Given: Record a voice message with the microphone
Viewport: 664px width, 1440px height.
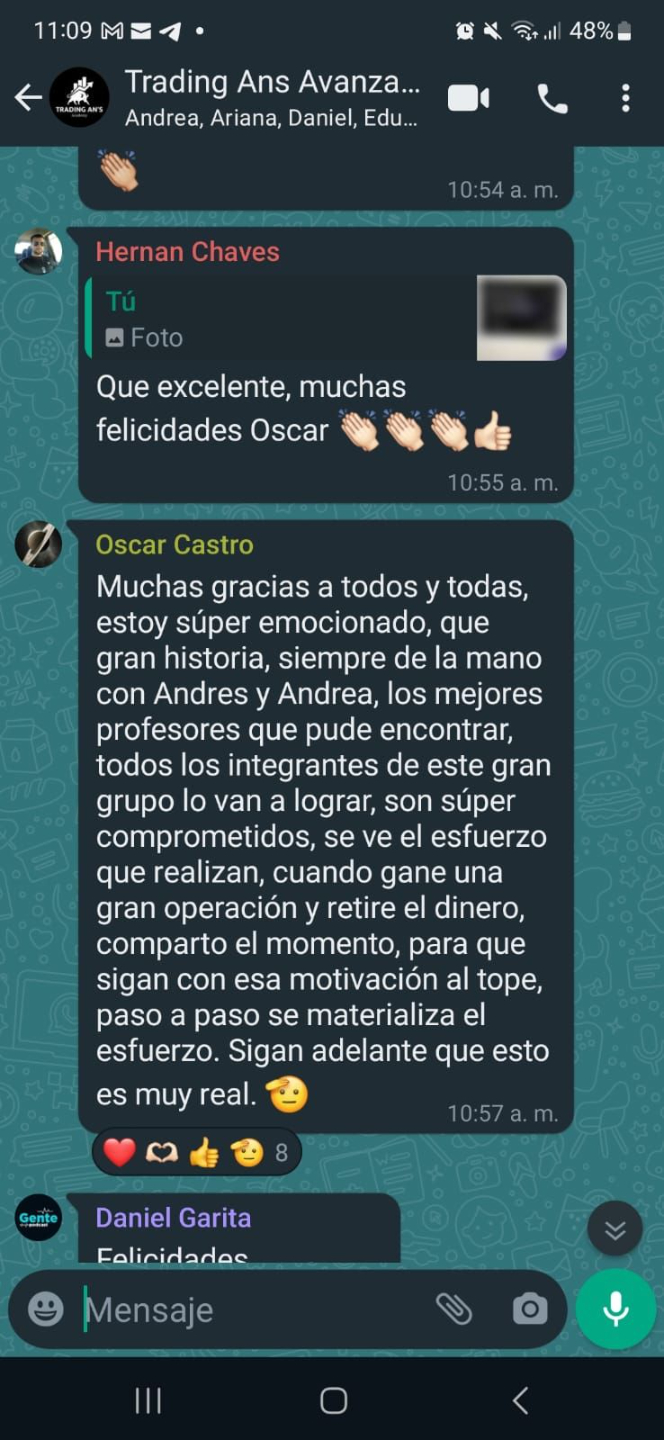Looking at the screenshot, I should click(x=615, y=1309).
